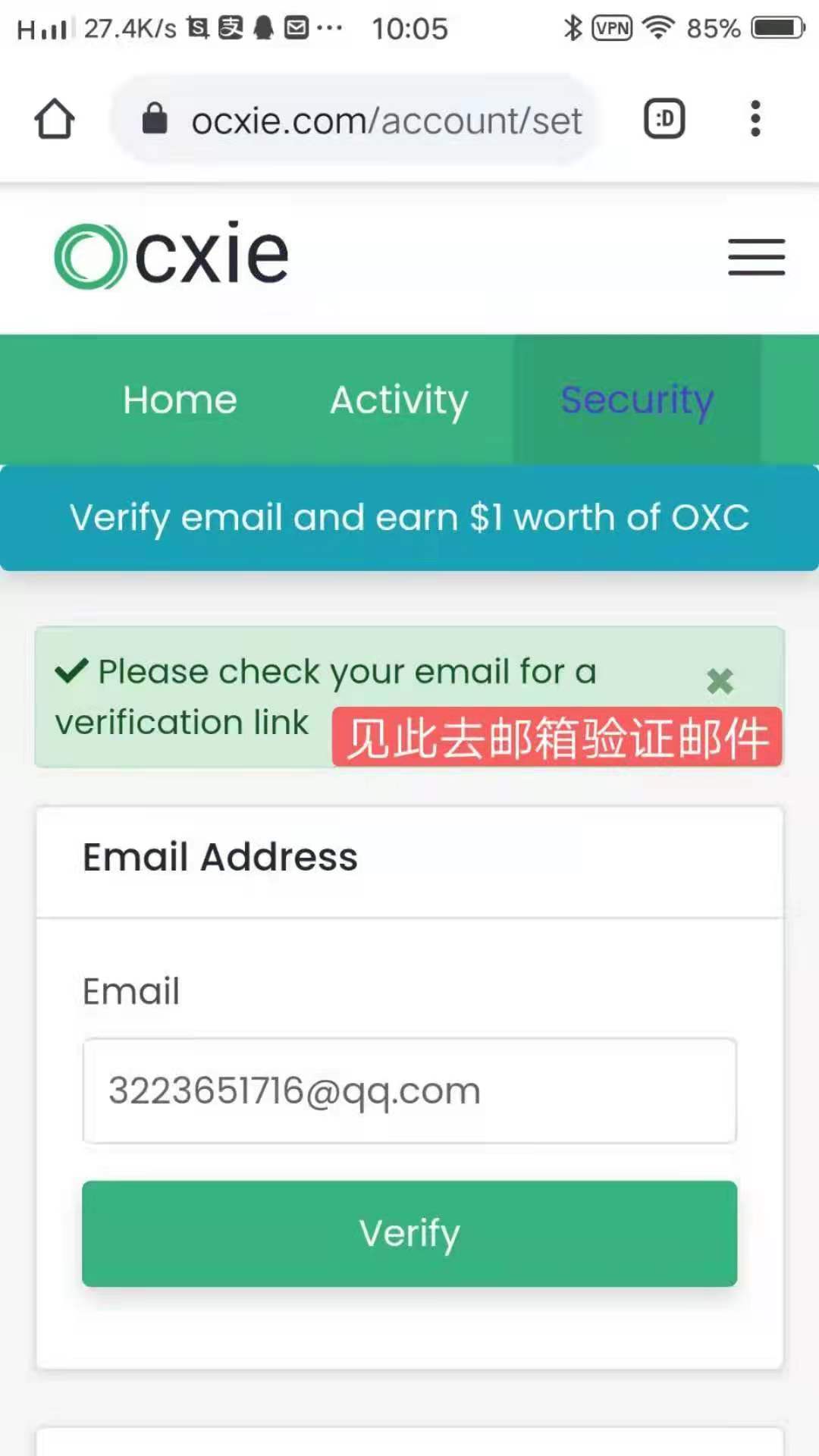Screen dimensions: 819x1456
Task: Edit the email address field
Action: [409, 1090]
